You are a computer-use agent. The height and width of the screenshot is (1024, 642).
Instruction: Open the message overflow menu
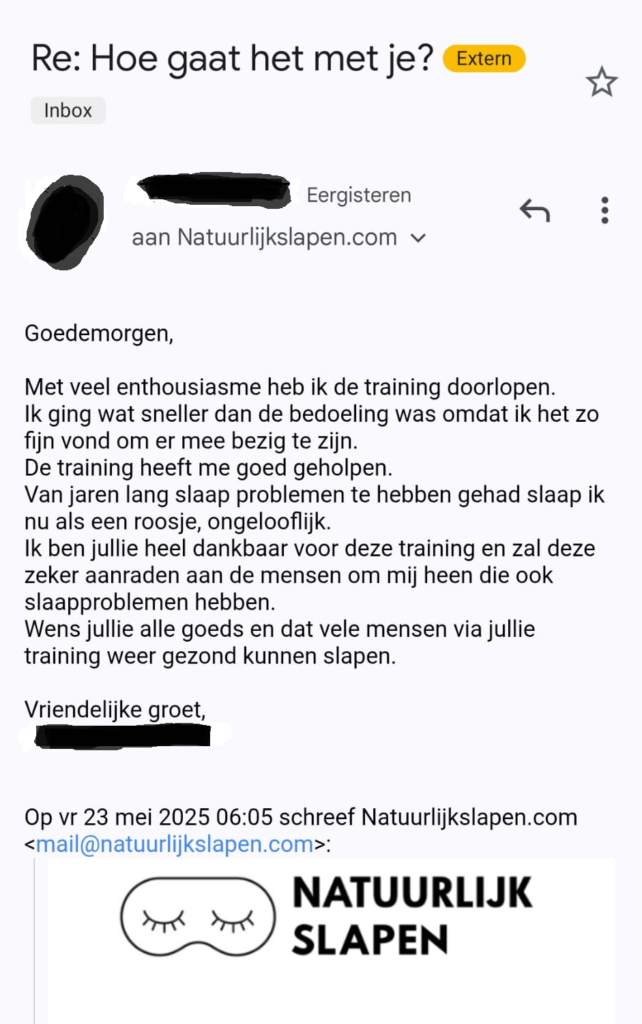pos(605,210)
